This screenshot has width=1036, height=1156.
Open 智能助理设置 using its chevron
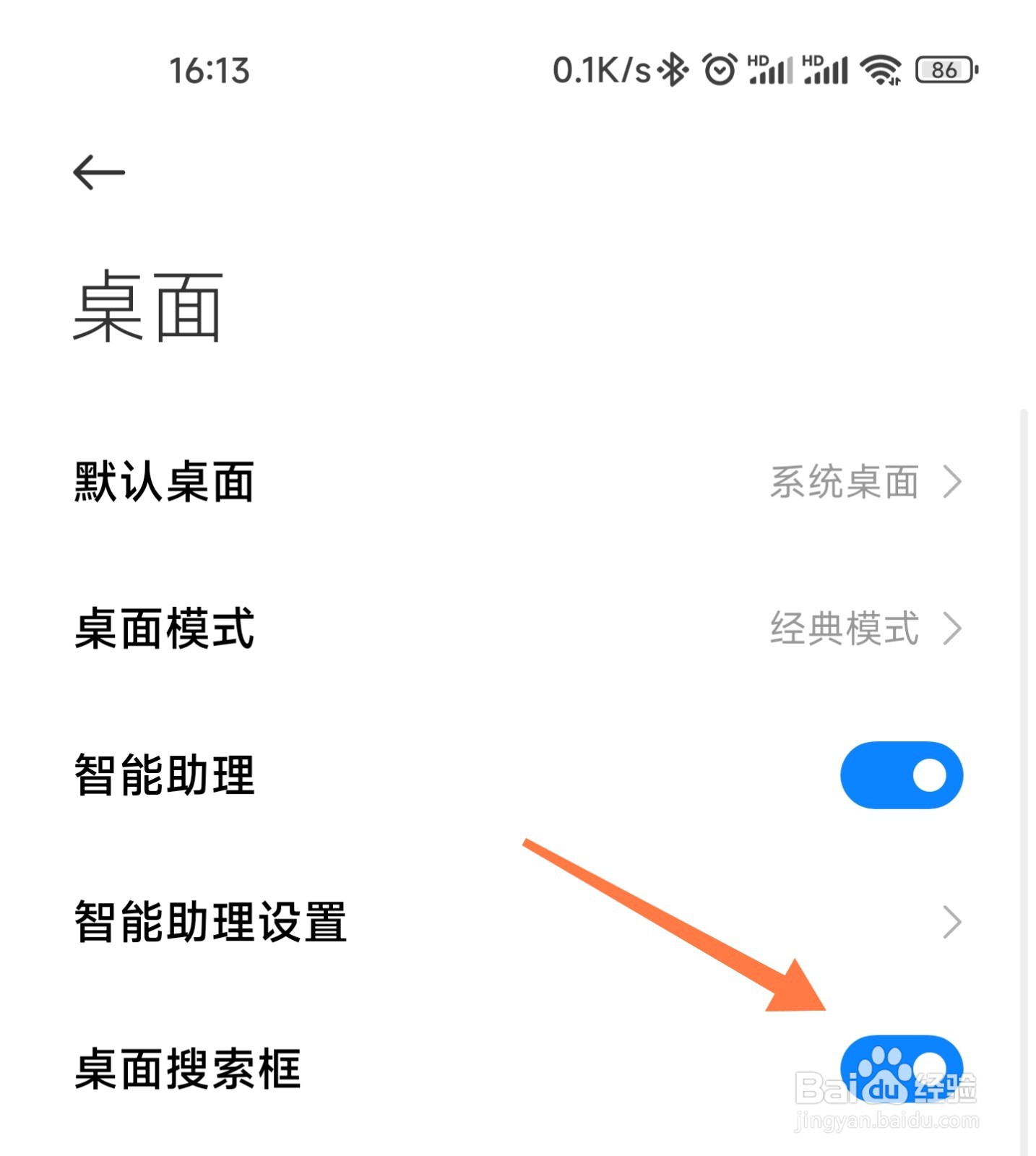[952, 920]
